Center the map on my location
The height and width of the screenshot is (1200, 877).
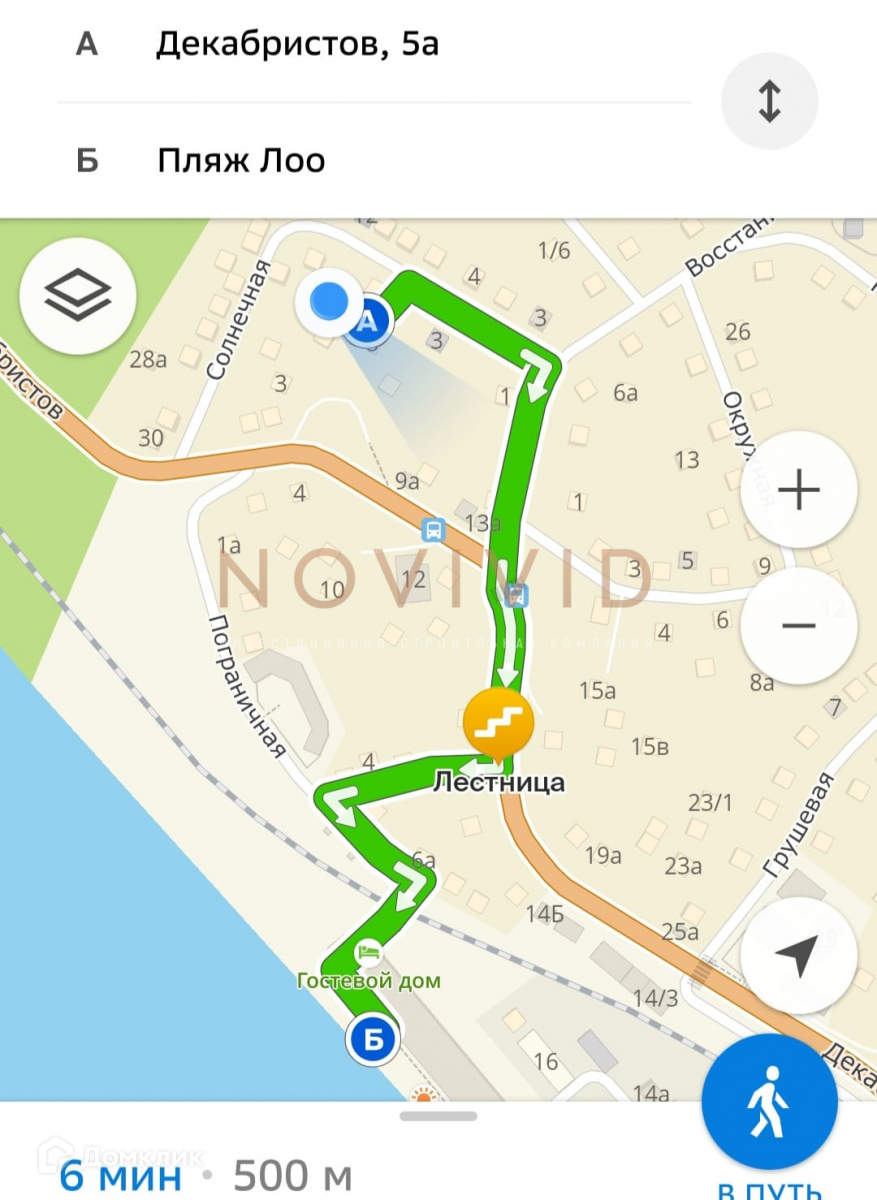point(798,956)
